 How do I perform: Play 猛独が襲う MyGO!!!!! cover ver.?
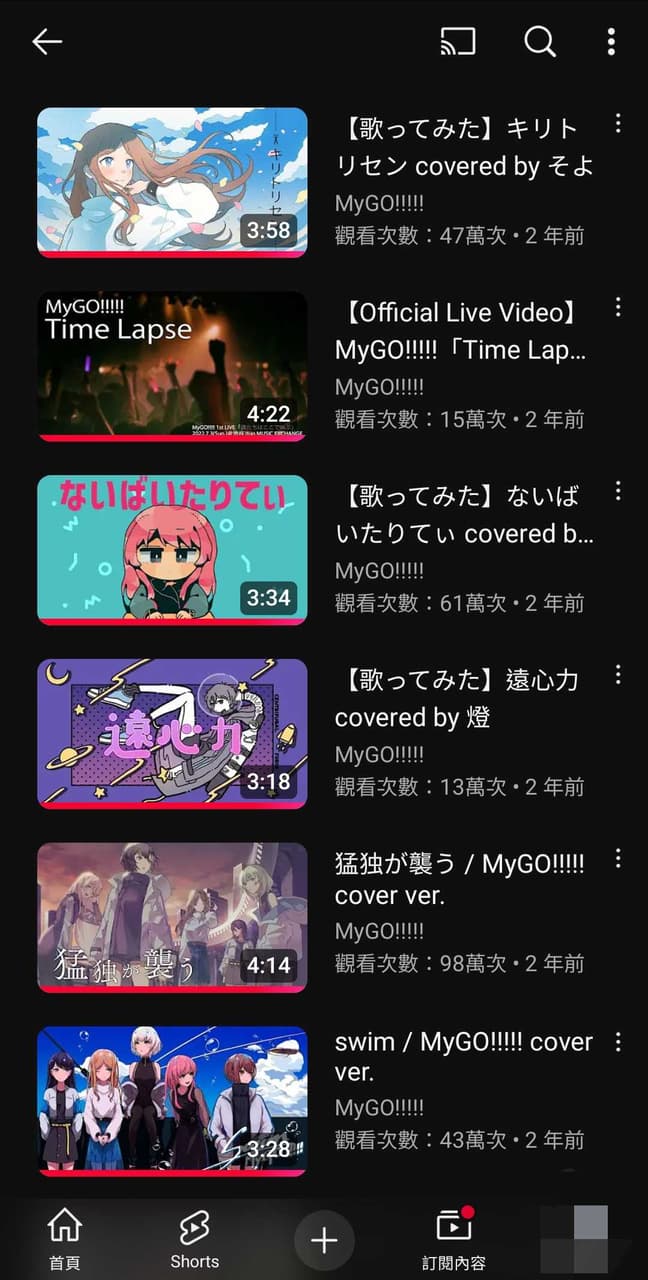(x=172, y=917)
